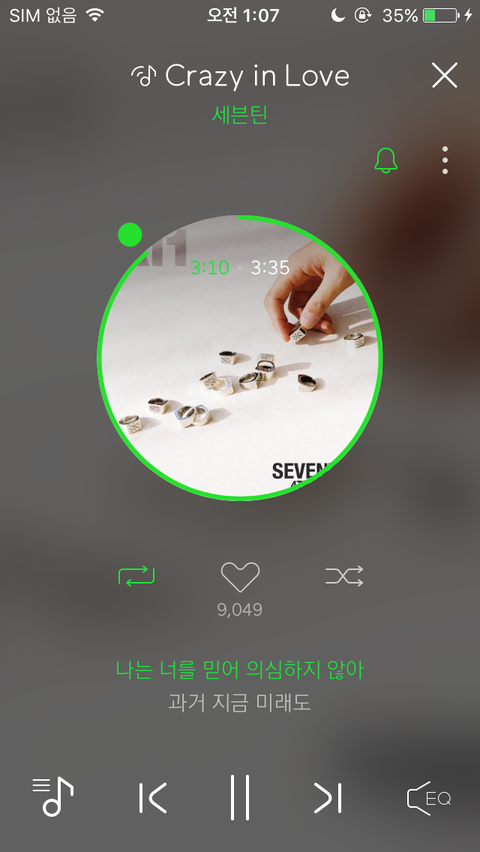The image size is (480, 852).
Task: Close the music player screen
Action: (x=445, y=76)
